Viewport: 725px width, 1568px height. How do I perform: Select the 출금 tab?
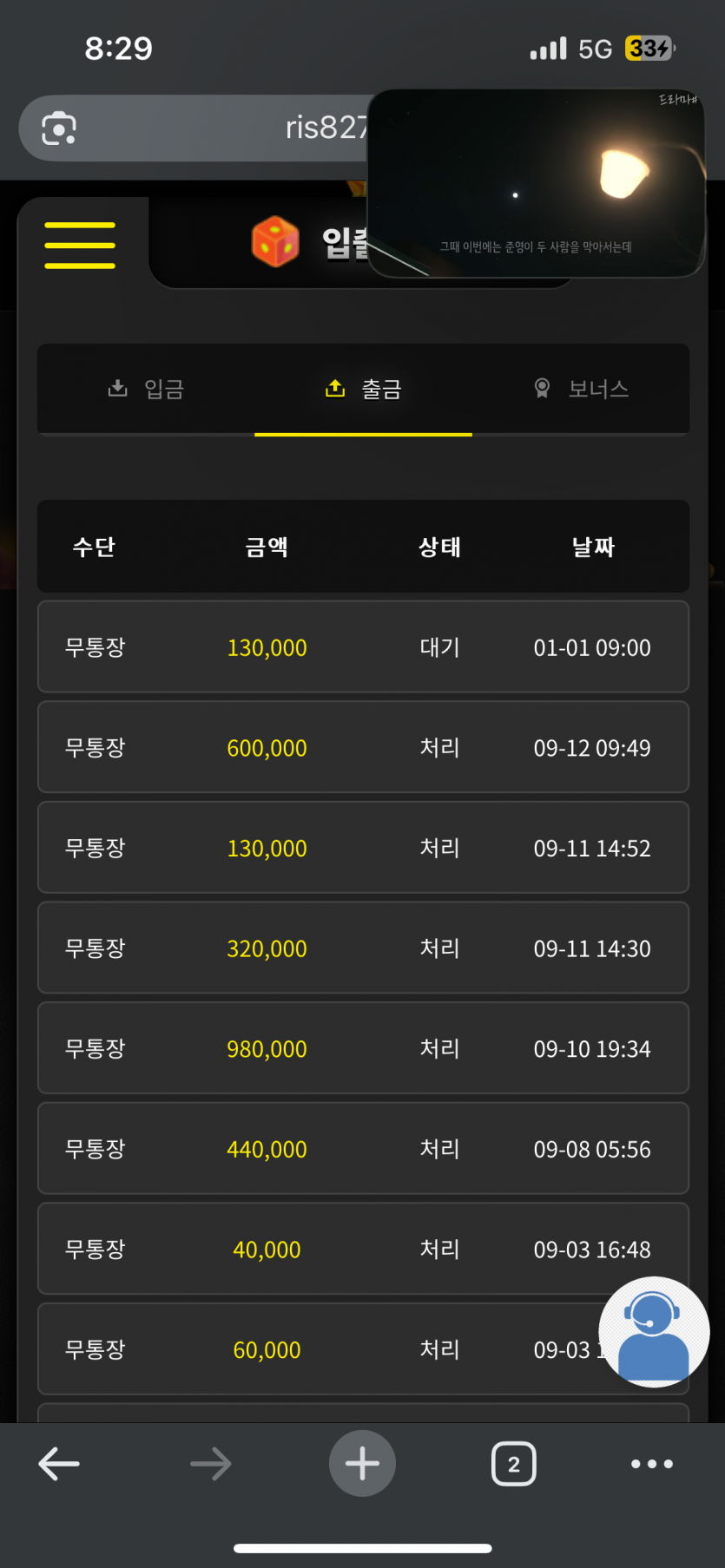tap(363, 389)
